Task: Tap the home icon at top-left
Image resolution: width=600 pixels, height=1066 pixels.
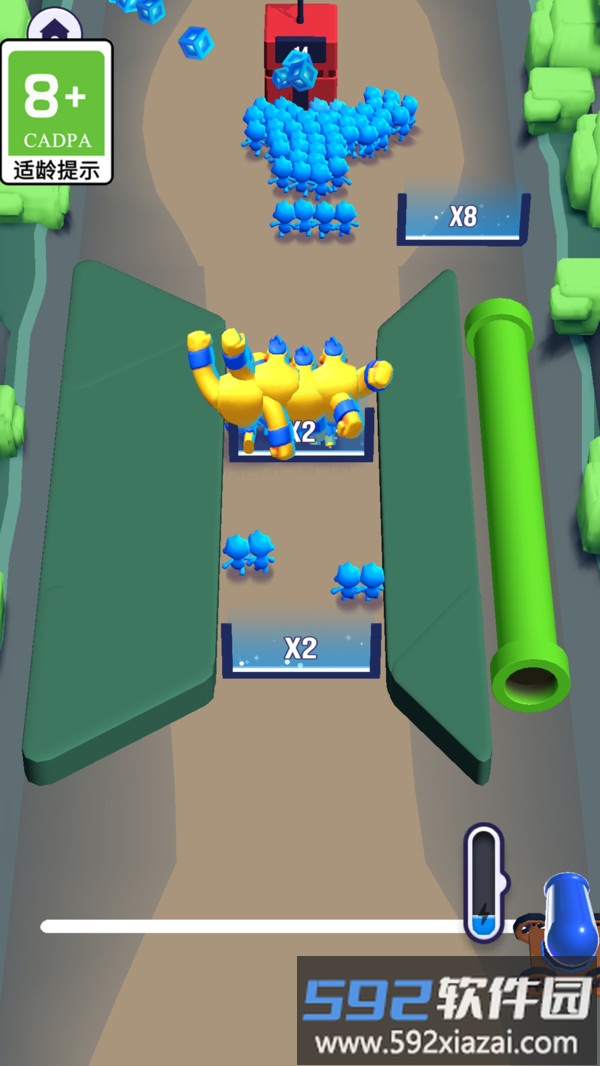Action: 55,23
